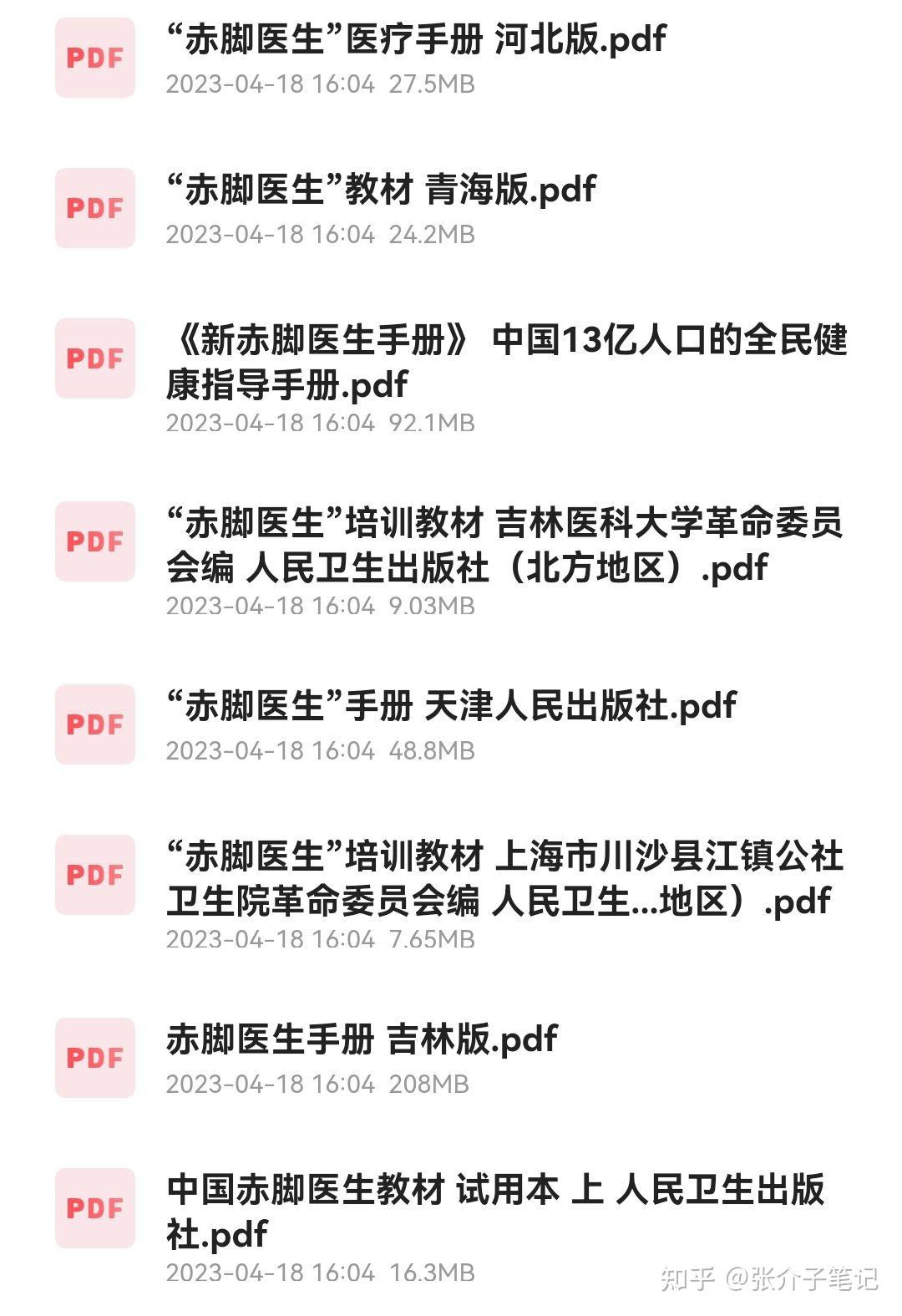Image resolution: width=902 pixels, height=1316 pixels.
Task: Open the “赤脚医生”教材 青海版 PDF
Action: [x=381, y=190]
